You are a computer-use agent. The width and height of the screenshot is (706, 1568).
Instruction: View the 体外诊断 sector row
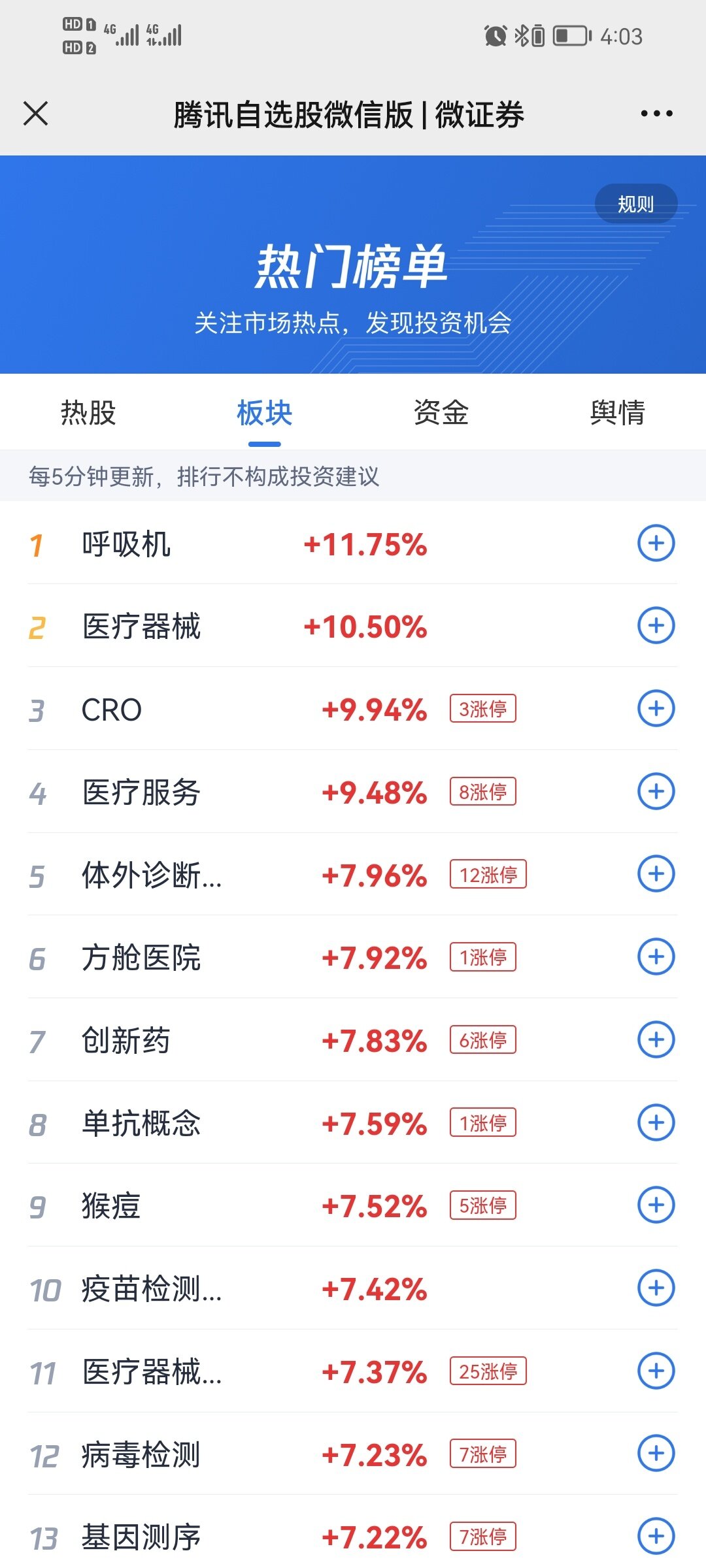tap(353, 874)
